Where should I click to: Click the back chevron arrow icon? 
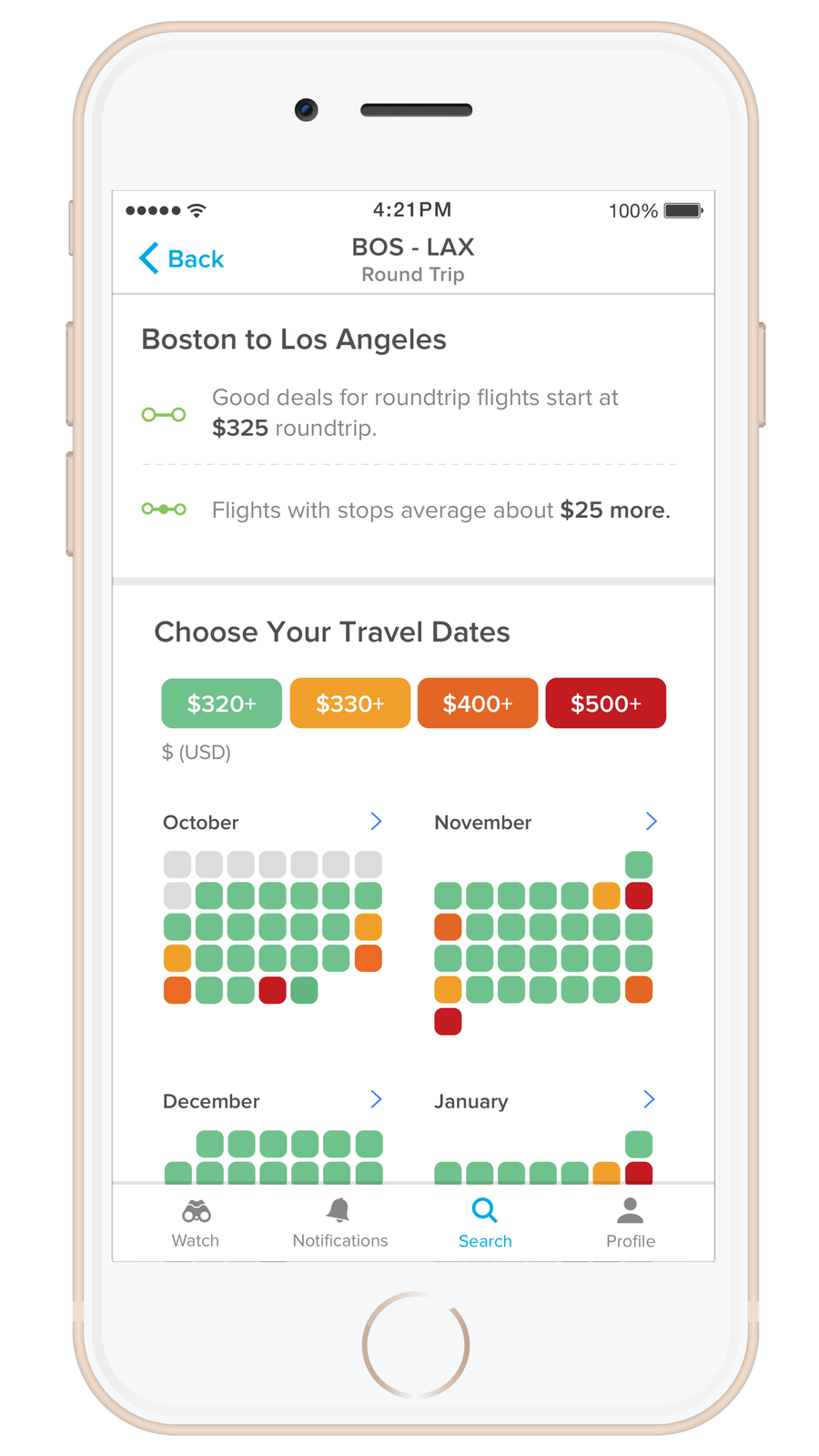point(148,258)
